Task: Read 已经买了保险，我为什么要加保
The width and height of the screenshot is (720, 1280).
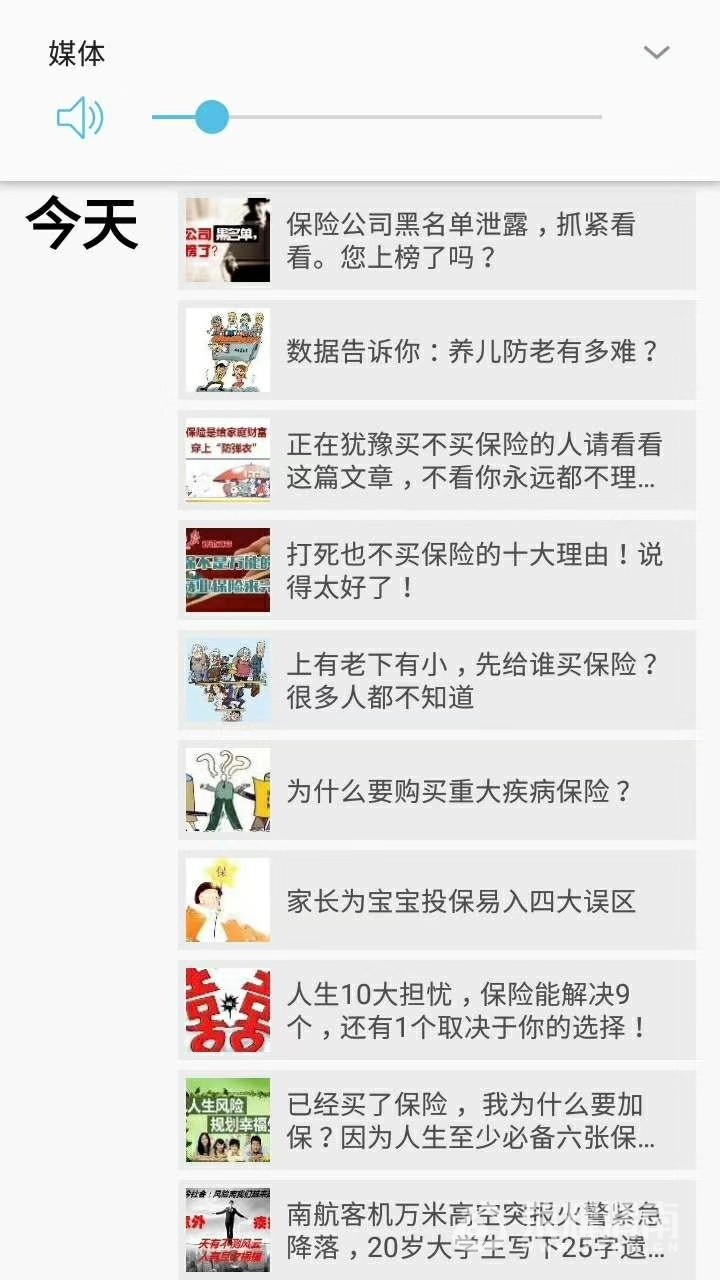Action: [x=437, y=1120]
